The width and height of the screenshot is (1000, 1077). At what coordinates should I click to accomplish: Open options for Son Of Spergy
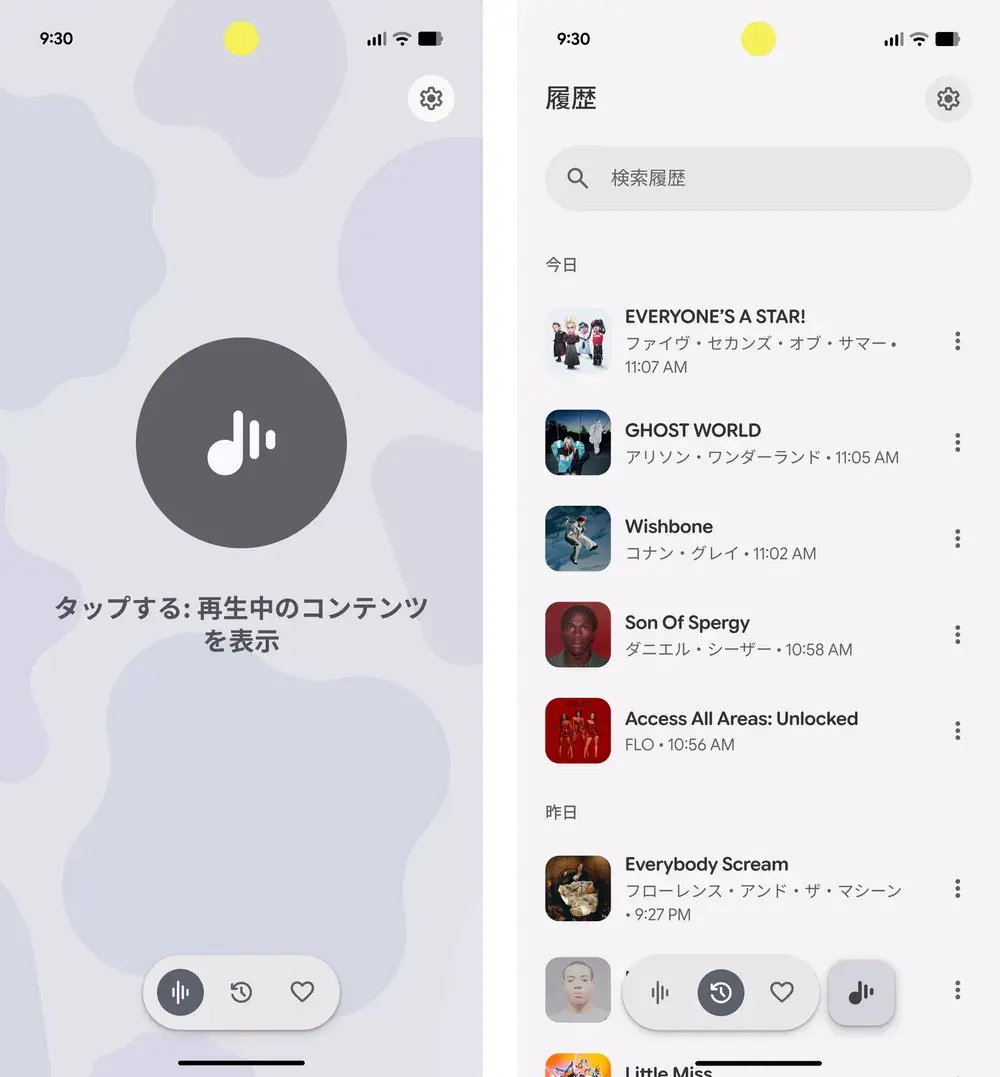(957, 634)
